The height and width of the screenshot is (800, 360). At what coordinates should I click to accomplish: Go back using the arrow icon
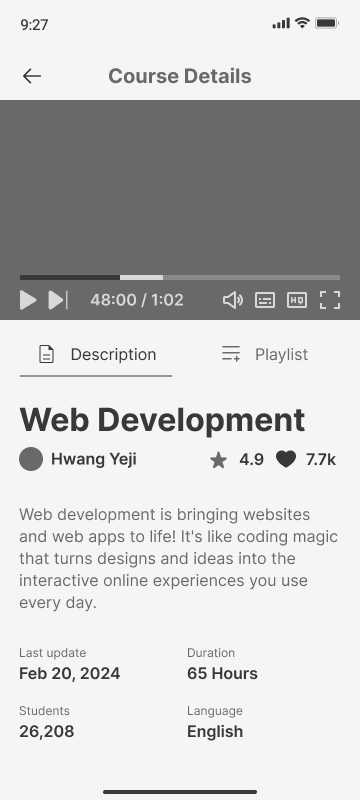pos(32,76)
